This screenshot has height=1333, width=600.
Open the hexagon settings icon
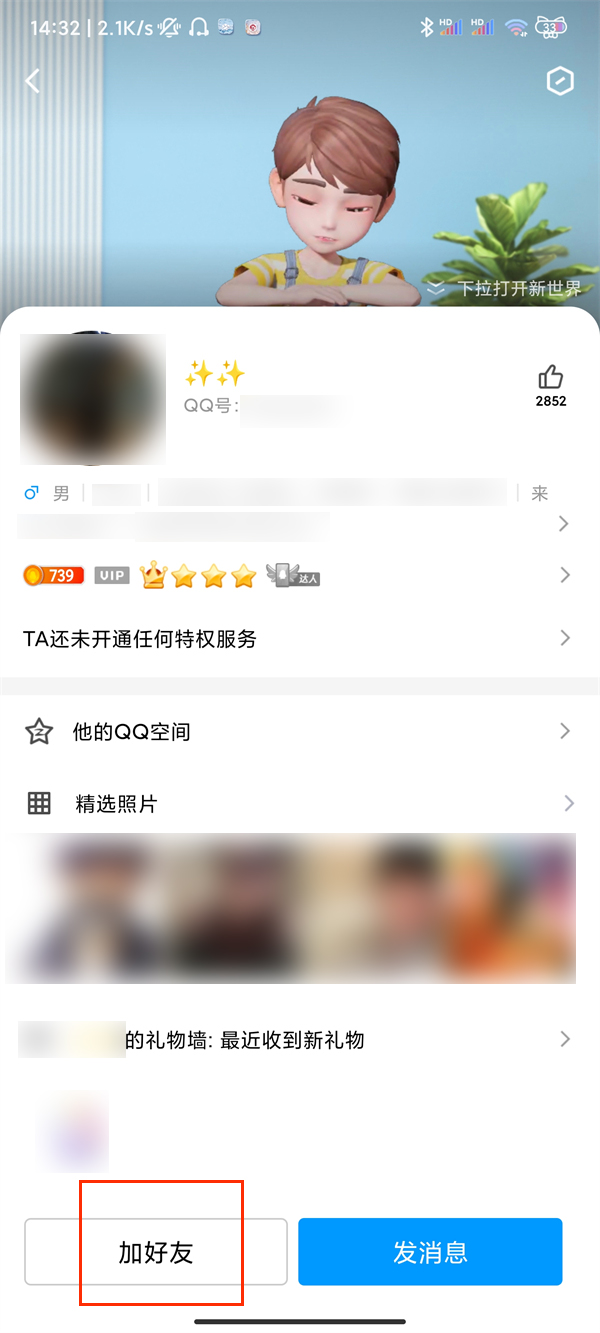[x=560, y=82]
